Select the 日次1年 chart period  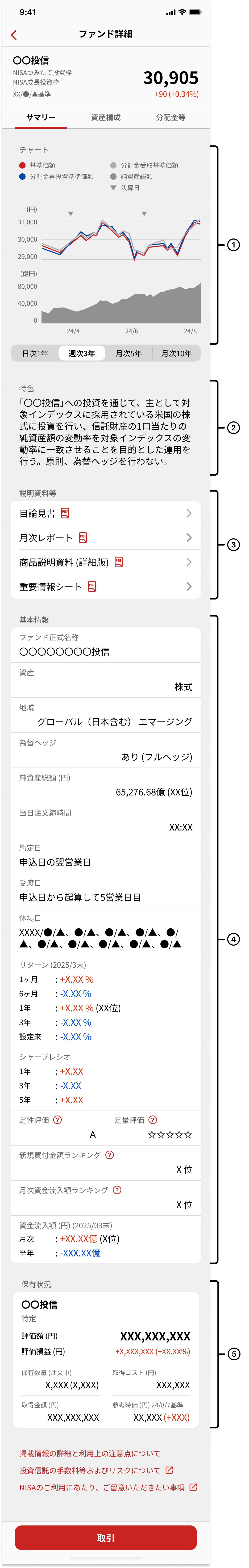pos(35,353)
